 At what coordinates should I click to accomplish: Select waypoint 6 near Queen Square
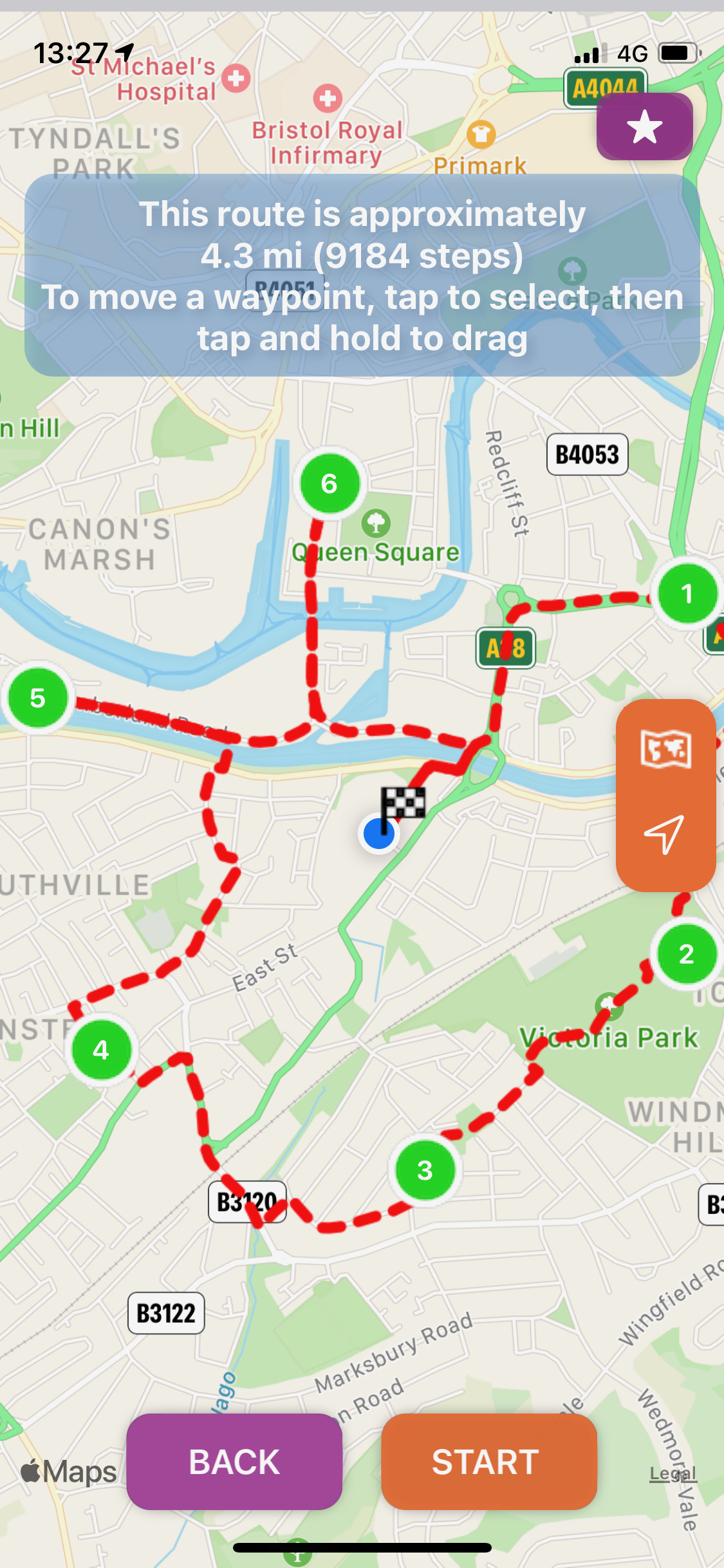330,483
